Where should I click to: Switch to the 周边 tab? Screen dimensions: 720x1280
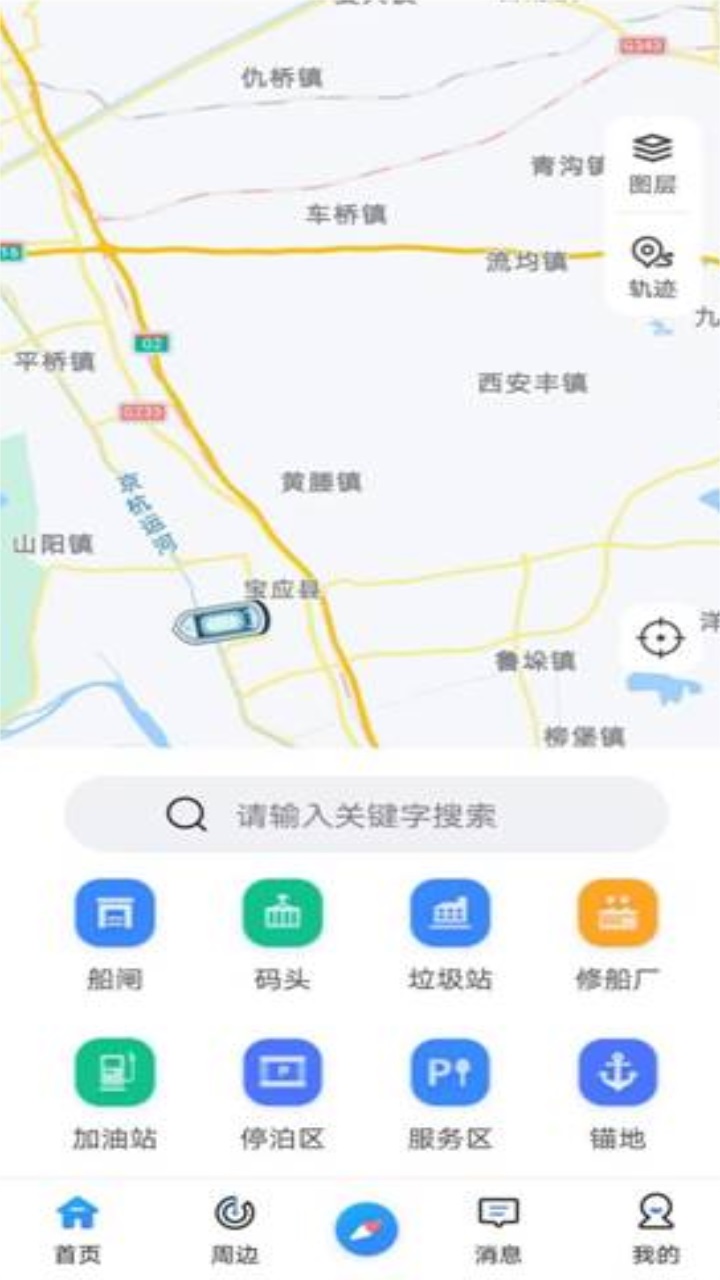tap(234, 1229)
